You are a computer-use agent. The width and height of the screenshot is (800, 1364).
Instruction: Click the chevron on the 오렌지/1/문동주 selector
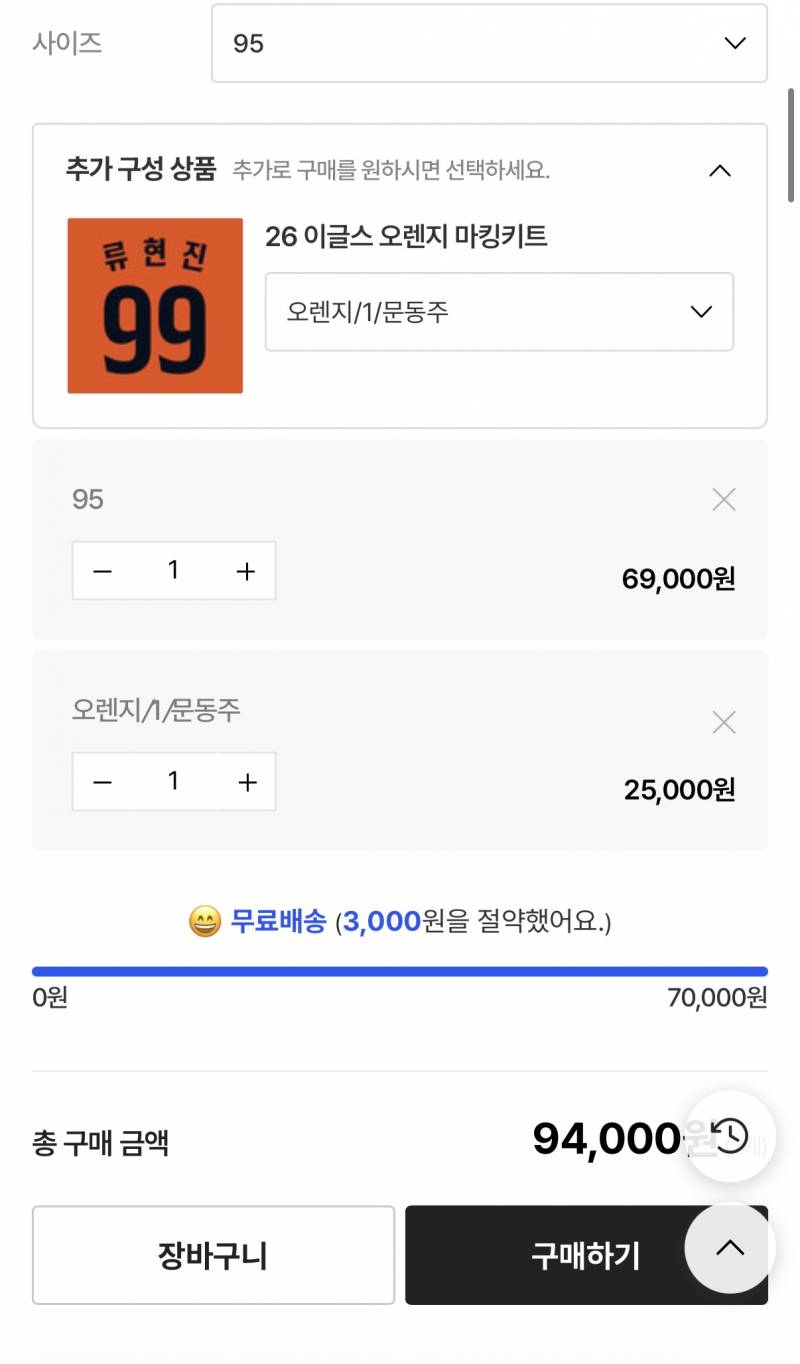tap(700, 312)
